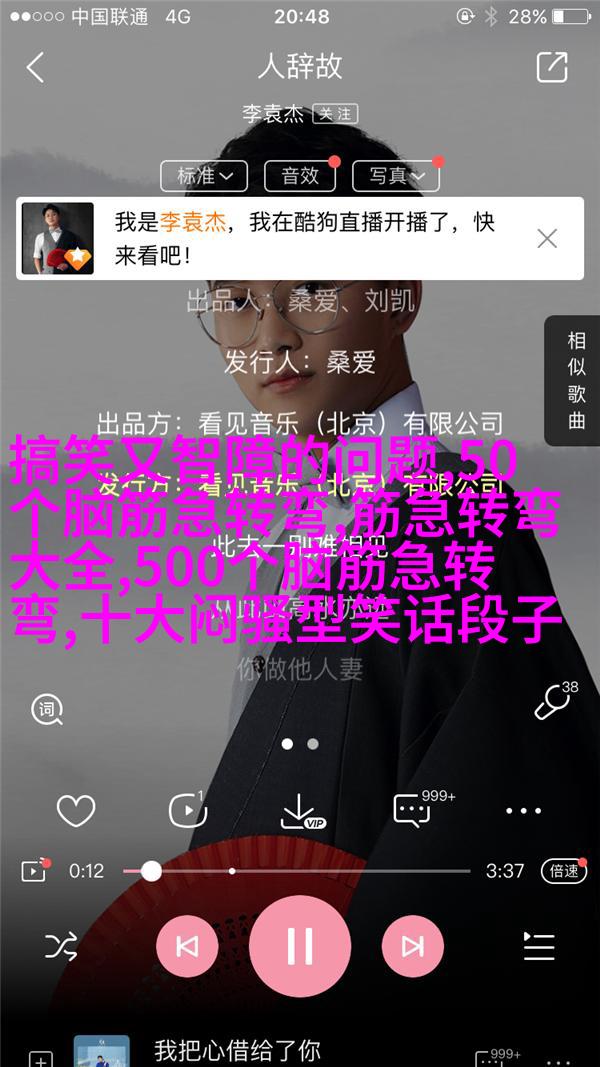
Task: Dismiss the live stream notification banner
Action: pos(547,238)
